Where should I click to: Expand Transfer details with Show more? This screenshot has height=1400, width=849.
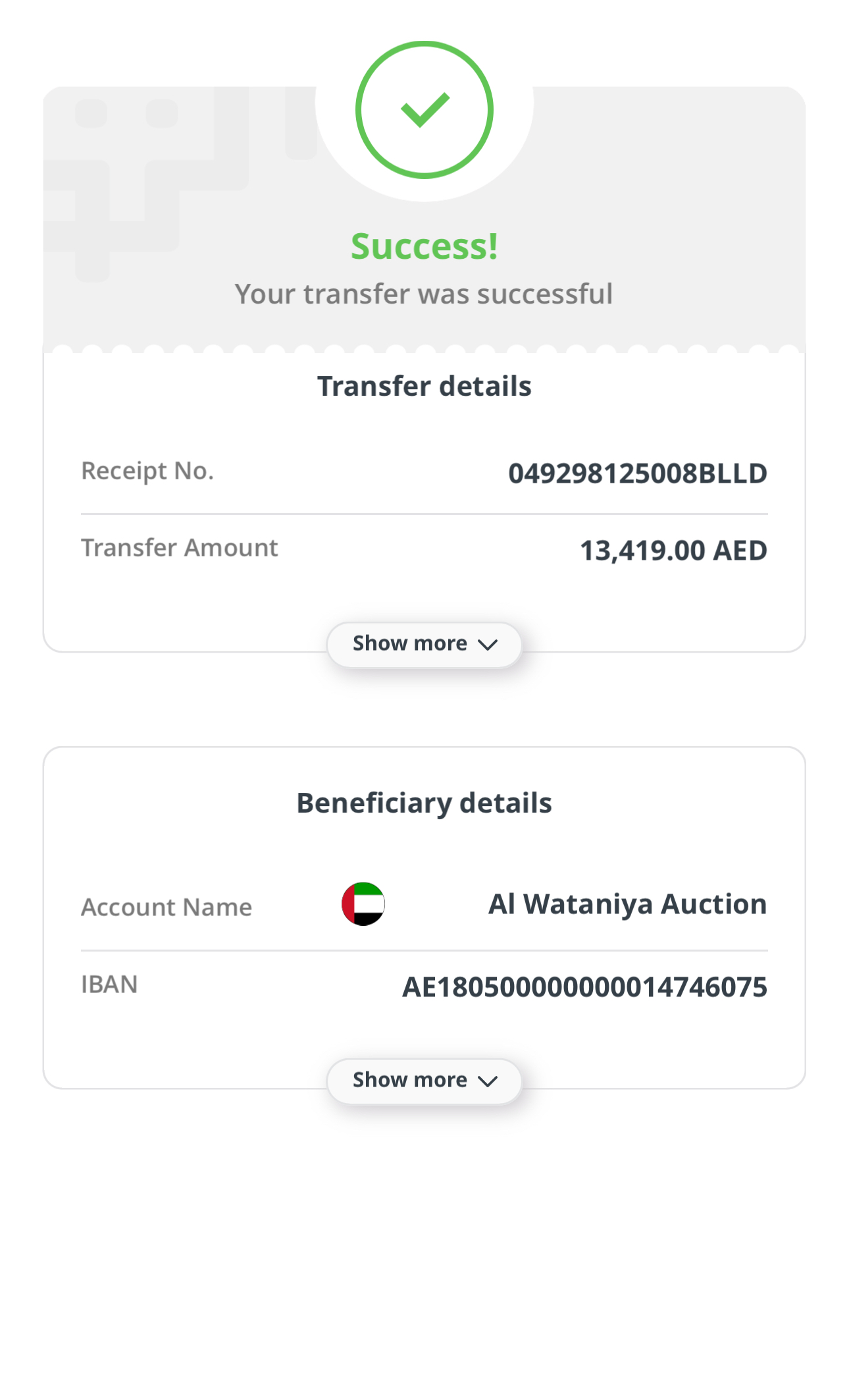[424, 644]
